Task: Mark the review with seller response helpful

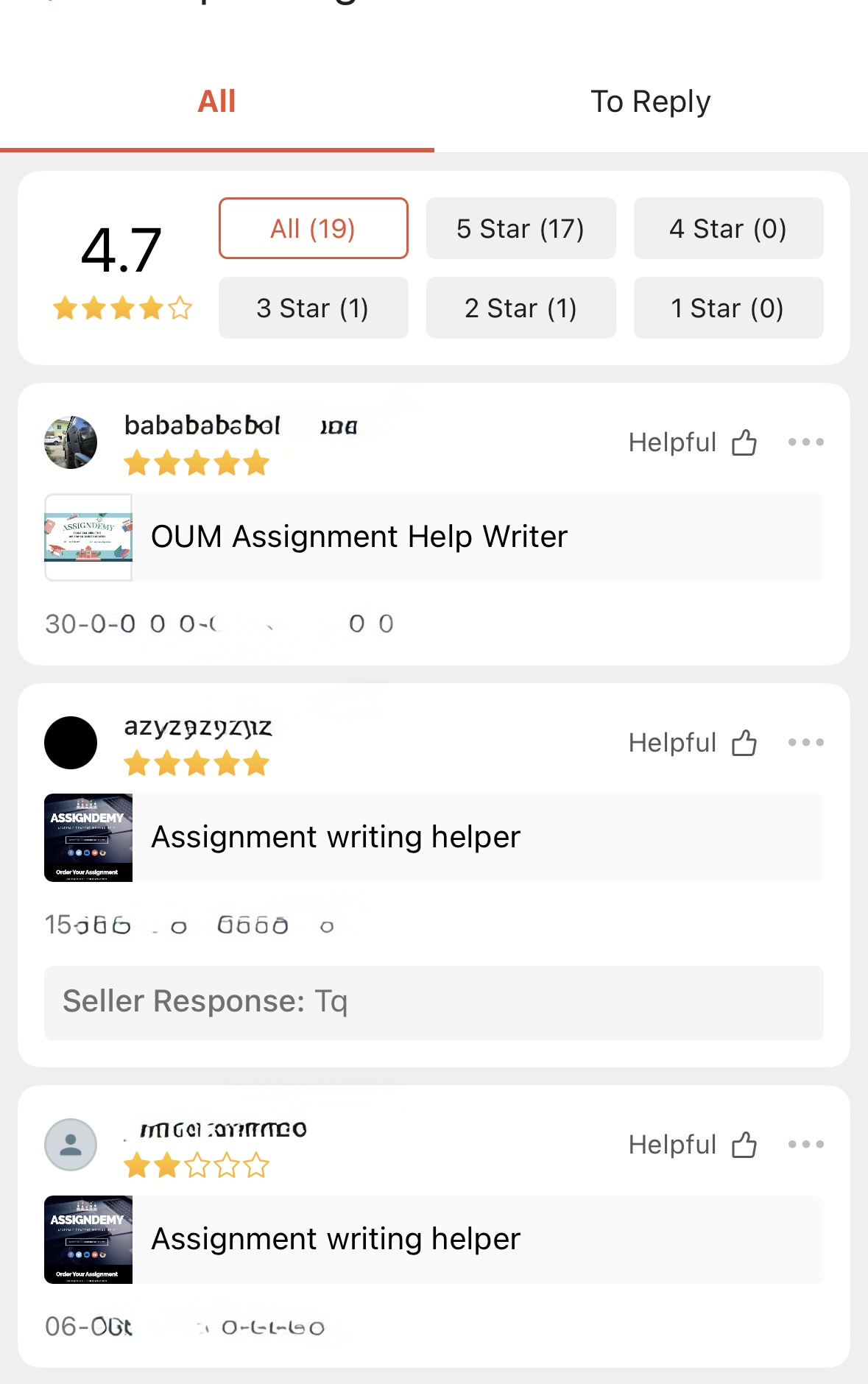Action: 692,743
